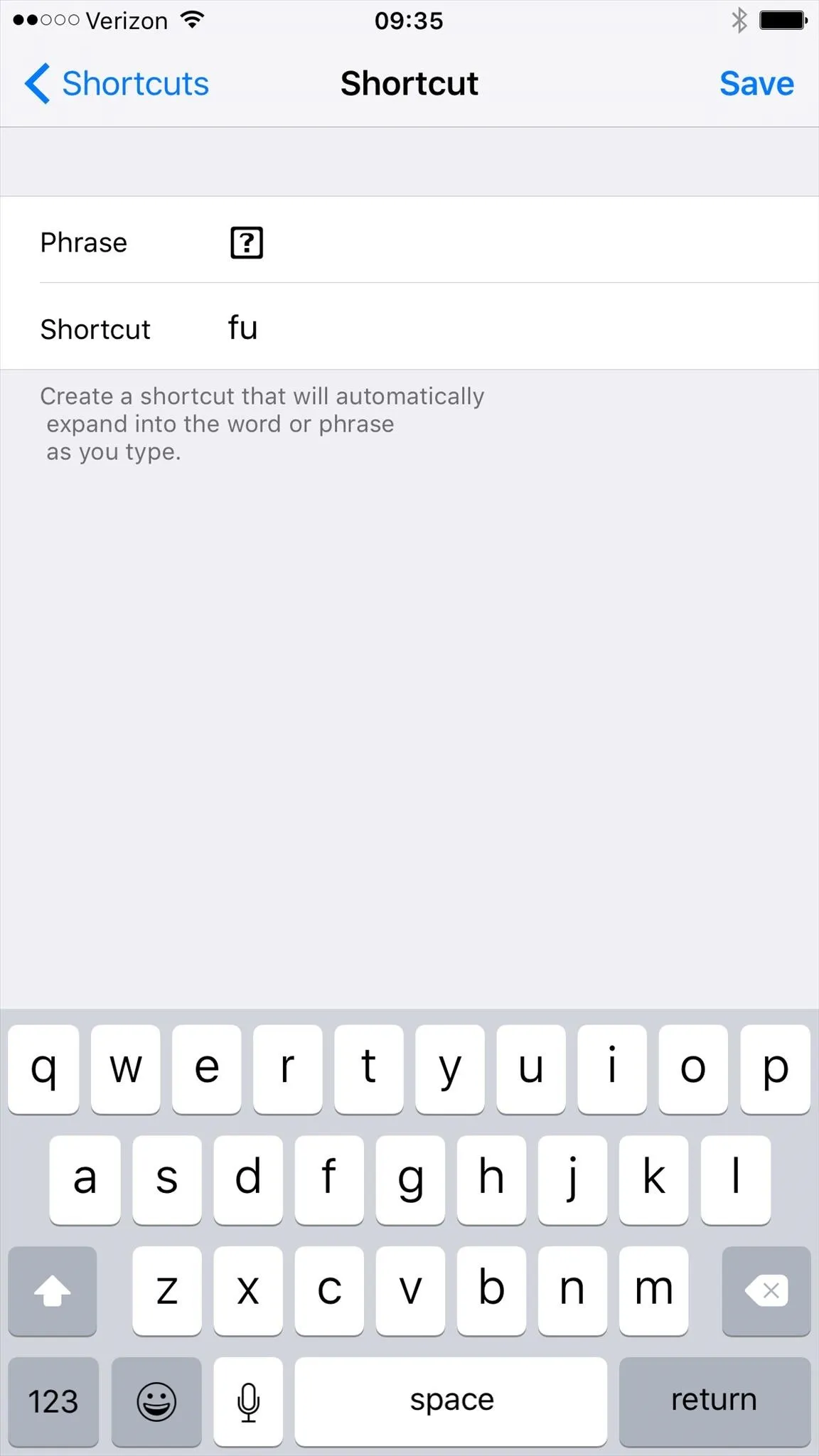Tap the space bar
Image resolution: width=819 pixels, height=1456 pixels.
point(451,1401)
